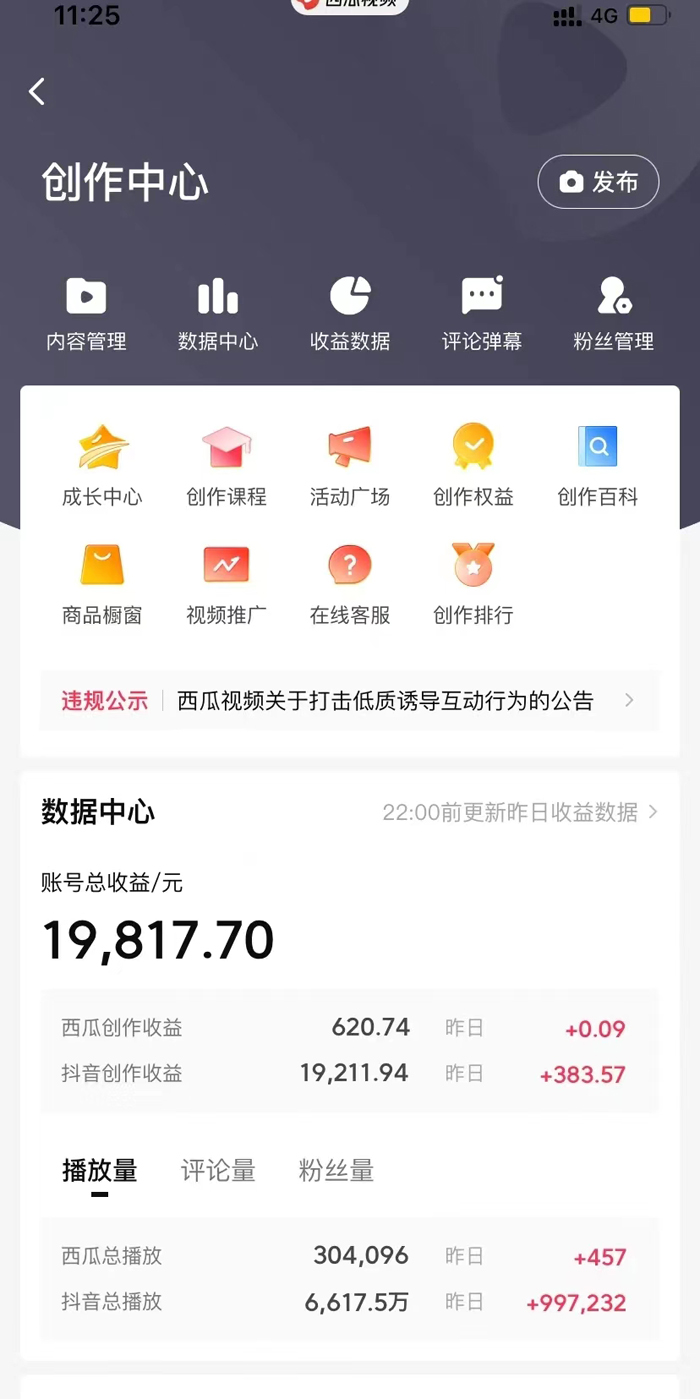Select 视频推广 video promotion
This screenshot has height=1399, width=700.
pos(226,584)
